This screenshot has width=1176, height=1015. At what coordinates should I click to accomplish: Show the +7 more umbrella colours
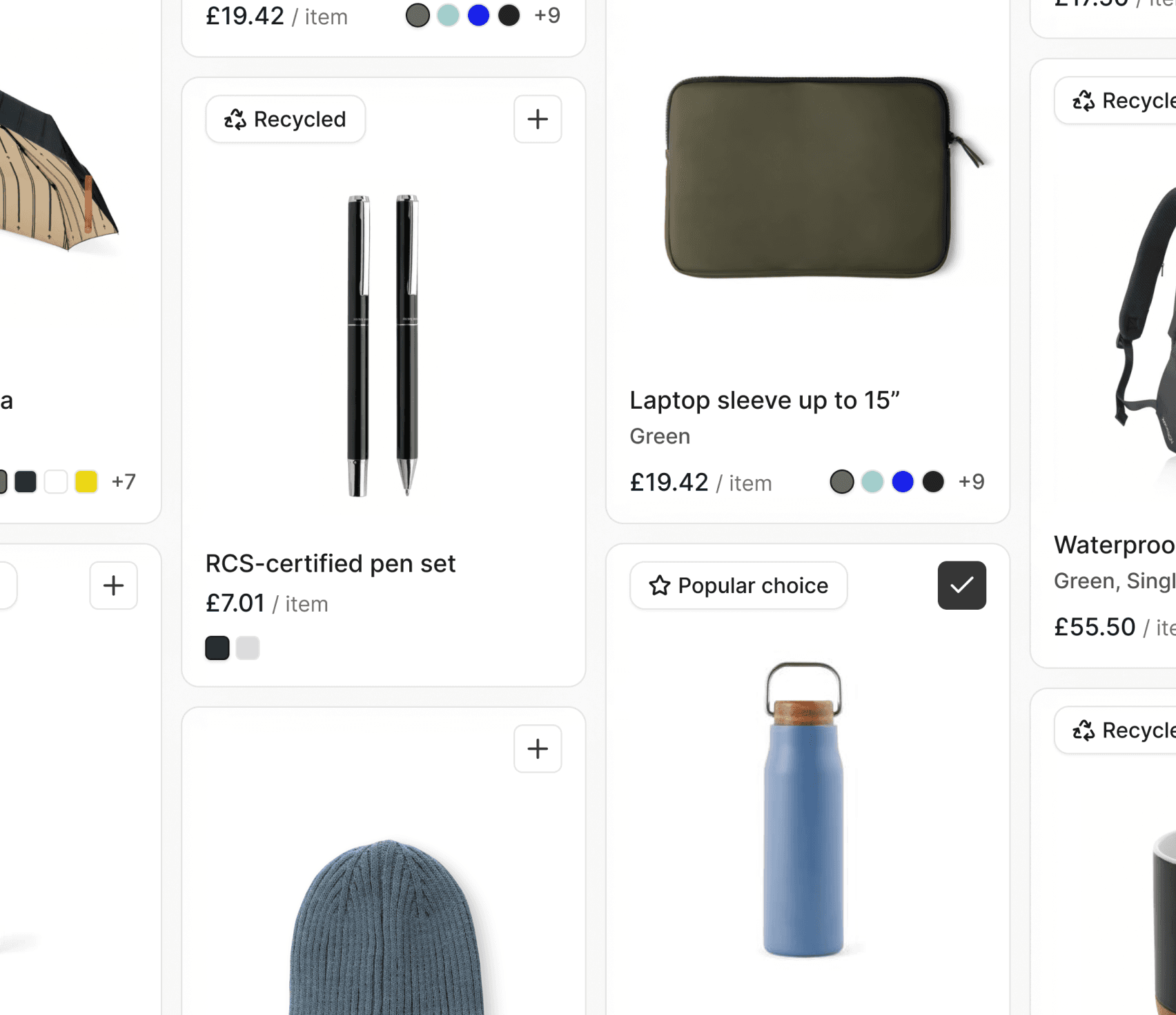124,482
